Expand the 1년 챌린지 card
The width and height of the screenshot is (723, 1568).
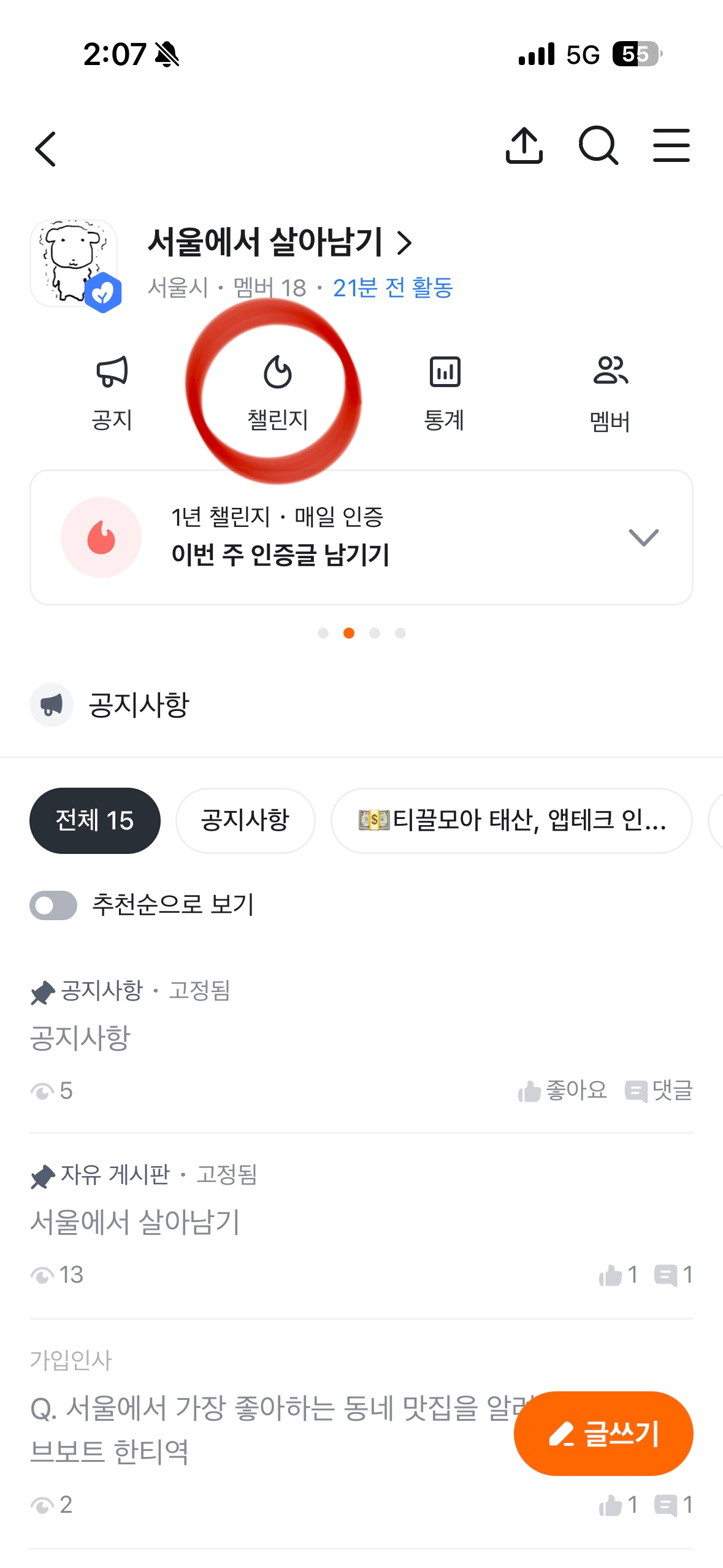643,537
